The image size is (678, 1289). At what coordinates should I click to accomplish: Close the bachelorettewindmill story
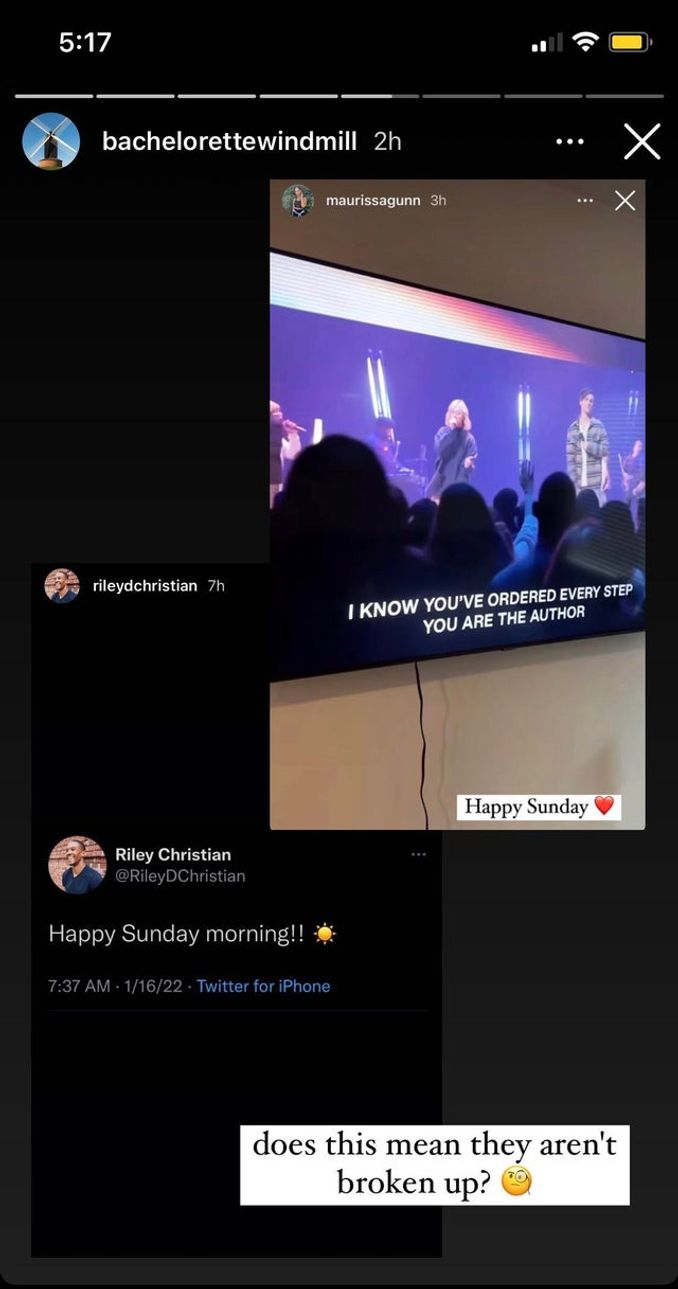(x=641, y=142)
